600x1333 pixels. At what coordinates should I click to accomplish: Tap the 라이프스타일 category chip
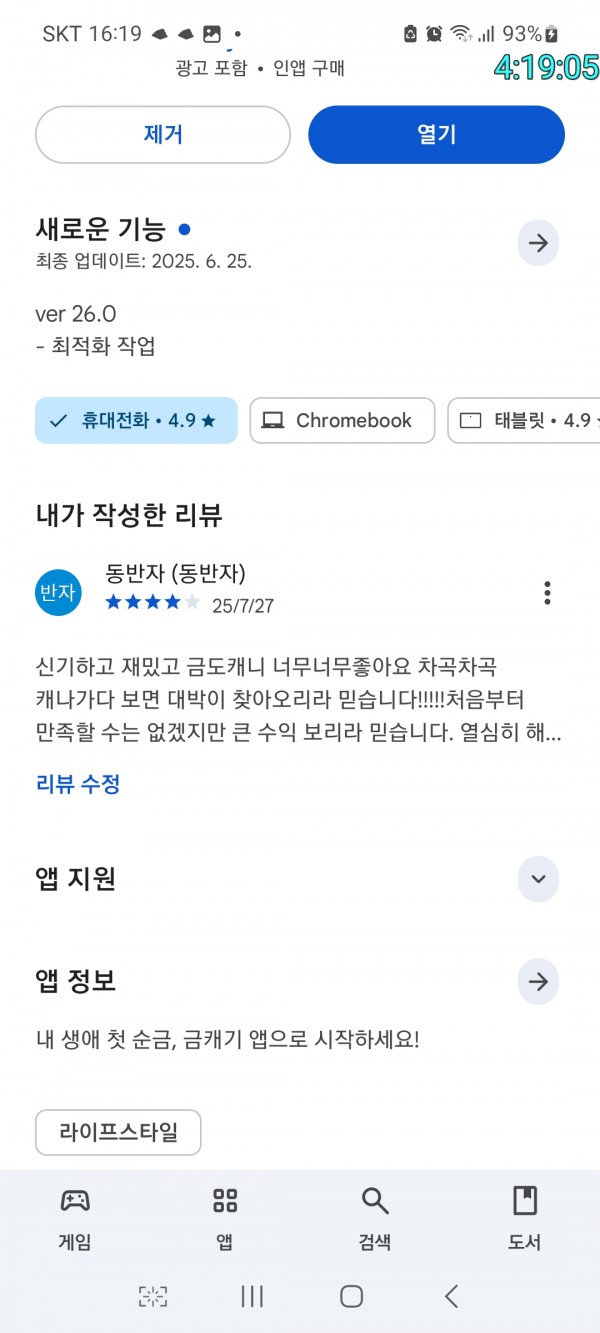point(118,1133)
